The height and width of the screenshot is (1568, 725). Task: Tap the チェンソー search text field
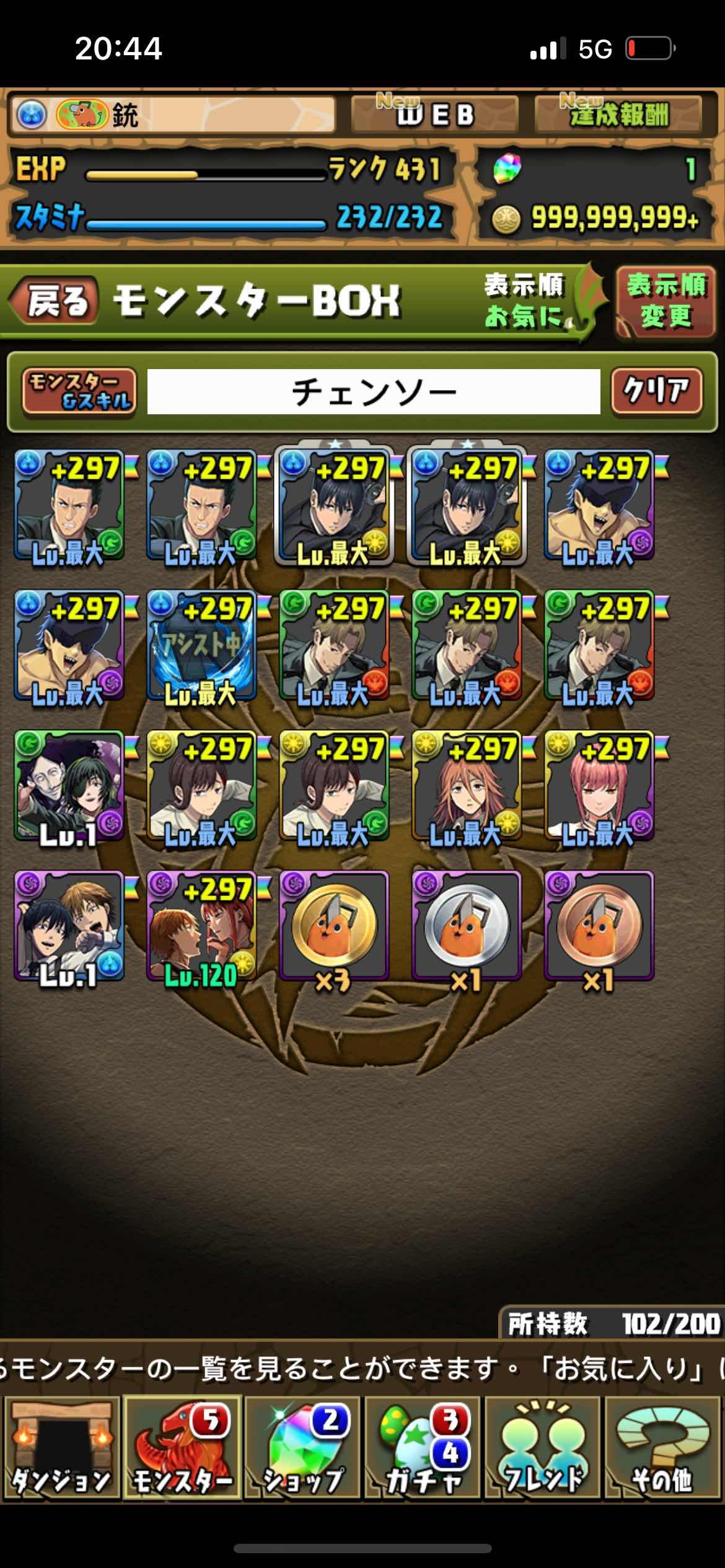(374, 391)
